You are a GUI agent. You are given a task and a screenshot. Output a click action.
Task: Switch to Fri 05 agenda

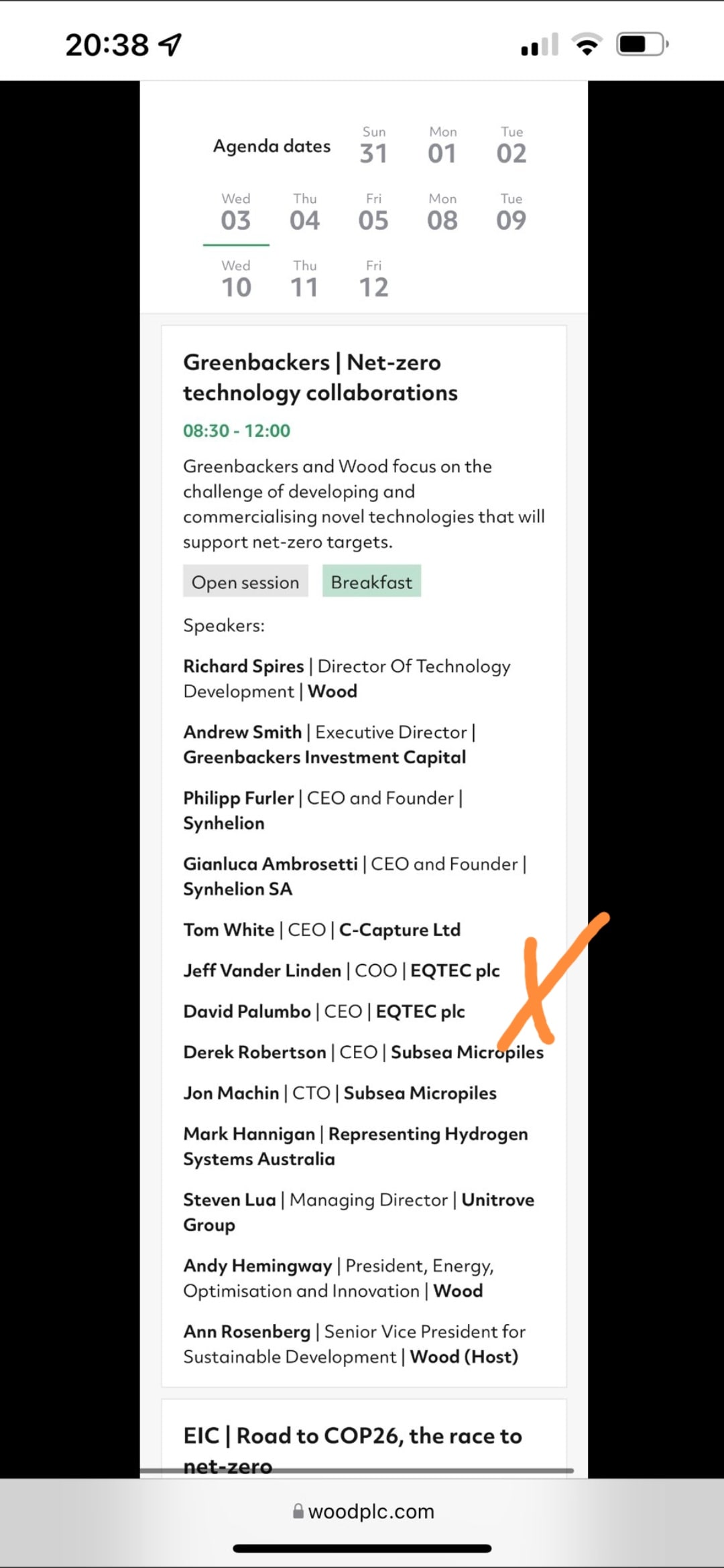373,213
